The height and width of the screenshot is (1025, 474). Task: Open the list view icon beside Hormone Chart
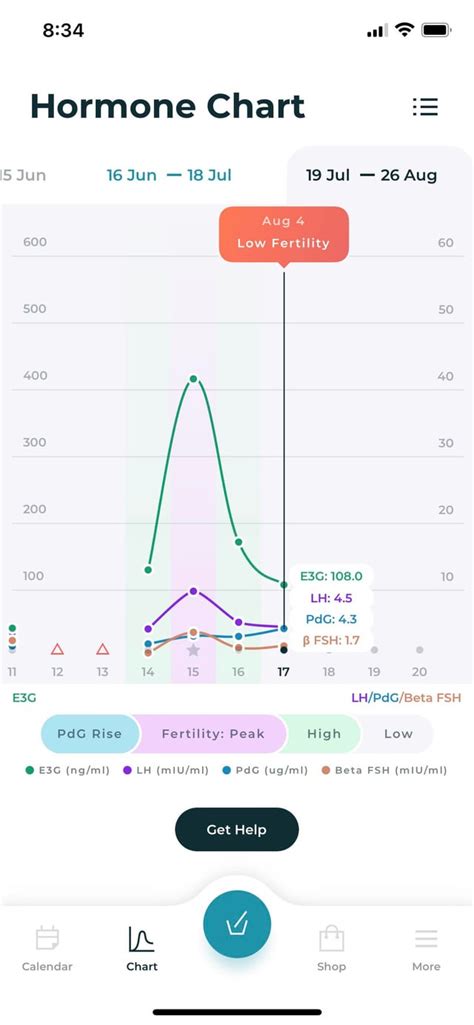coord(425,107)
